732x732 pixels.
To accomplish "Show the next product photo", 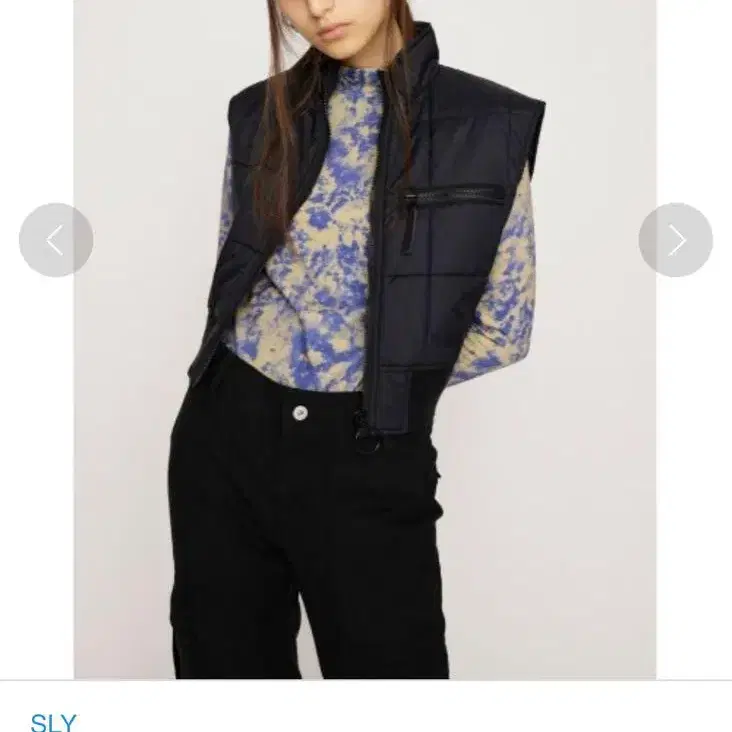I will click(676, 240).
